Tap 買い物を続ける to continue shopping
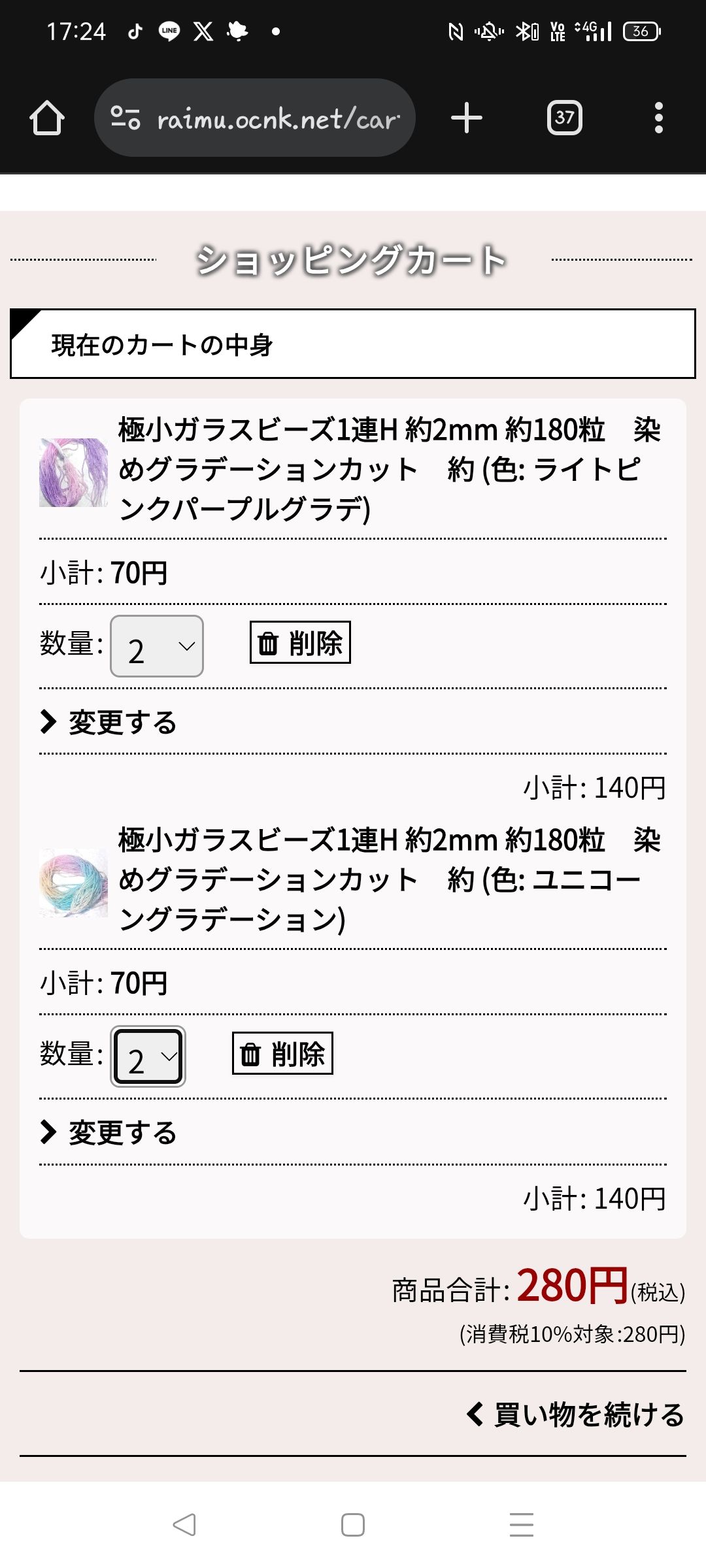 point(575,1414)
